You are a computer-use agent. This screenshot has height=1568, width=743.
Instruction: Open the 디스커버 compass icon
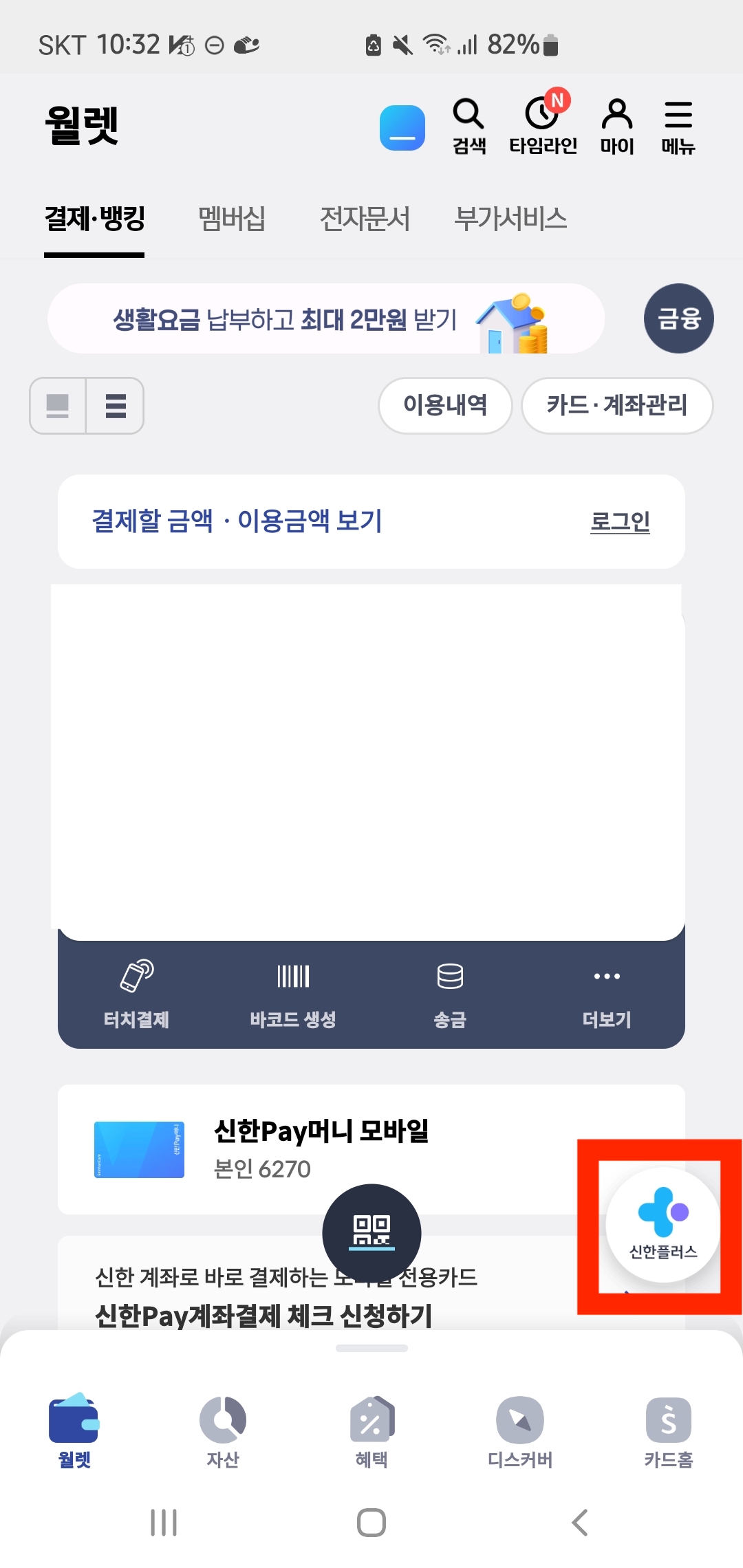click(520, 1430)
